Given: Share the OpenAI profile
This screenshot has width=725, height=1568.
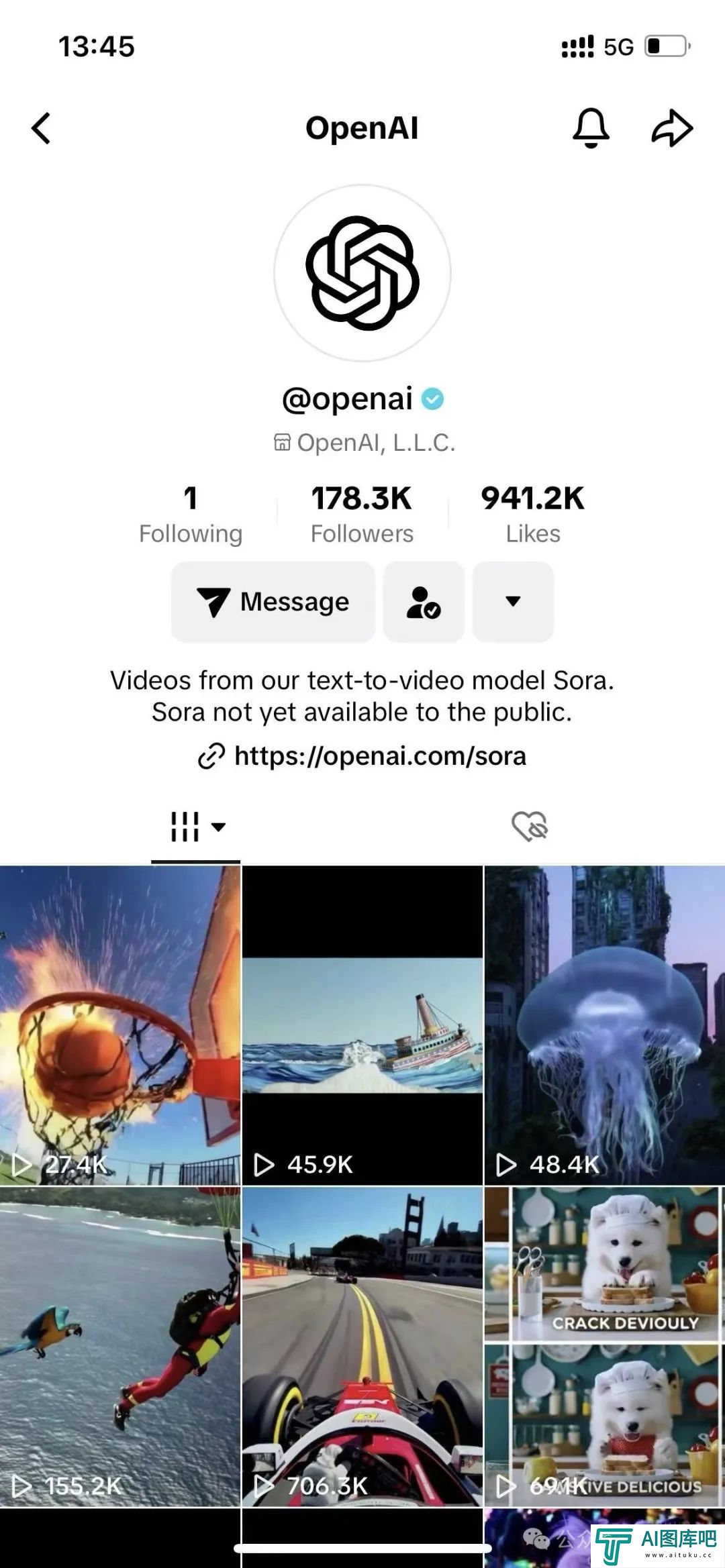Looking at the screenshot, I should pos(672,128).
